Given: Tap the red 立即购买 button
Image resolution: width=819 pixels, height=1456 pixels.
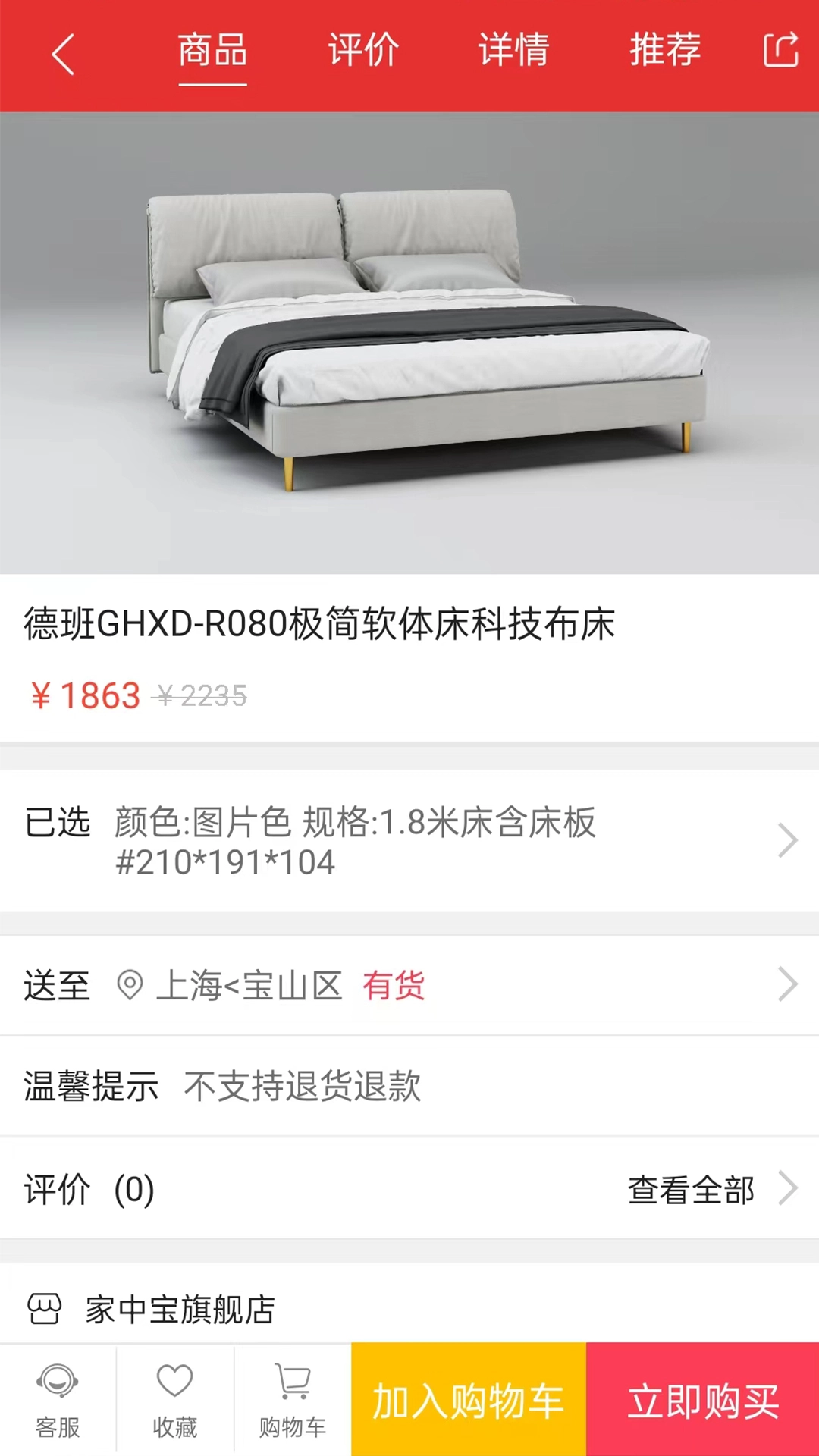Looking at the screenshot, I should [x=702, y=1399].
